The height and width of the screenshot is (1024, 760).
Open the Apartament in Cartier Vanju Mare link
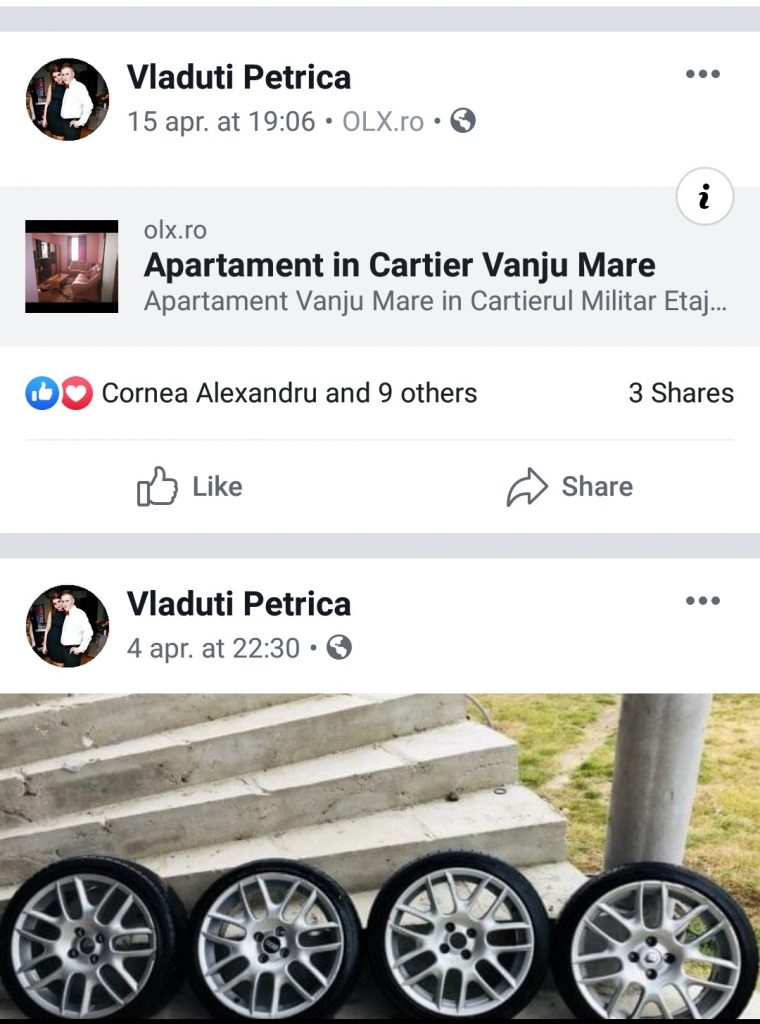point(400,266)
